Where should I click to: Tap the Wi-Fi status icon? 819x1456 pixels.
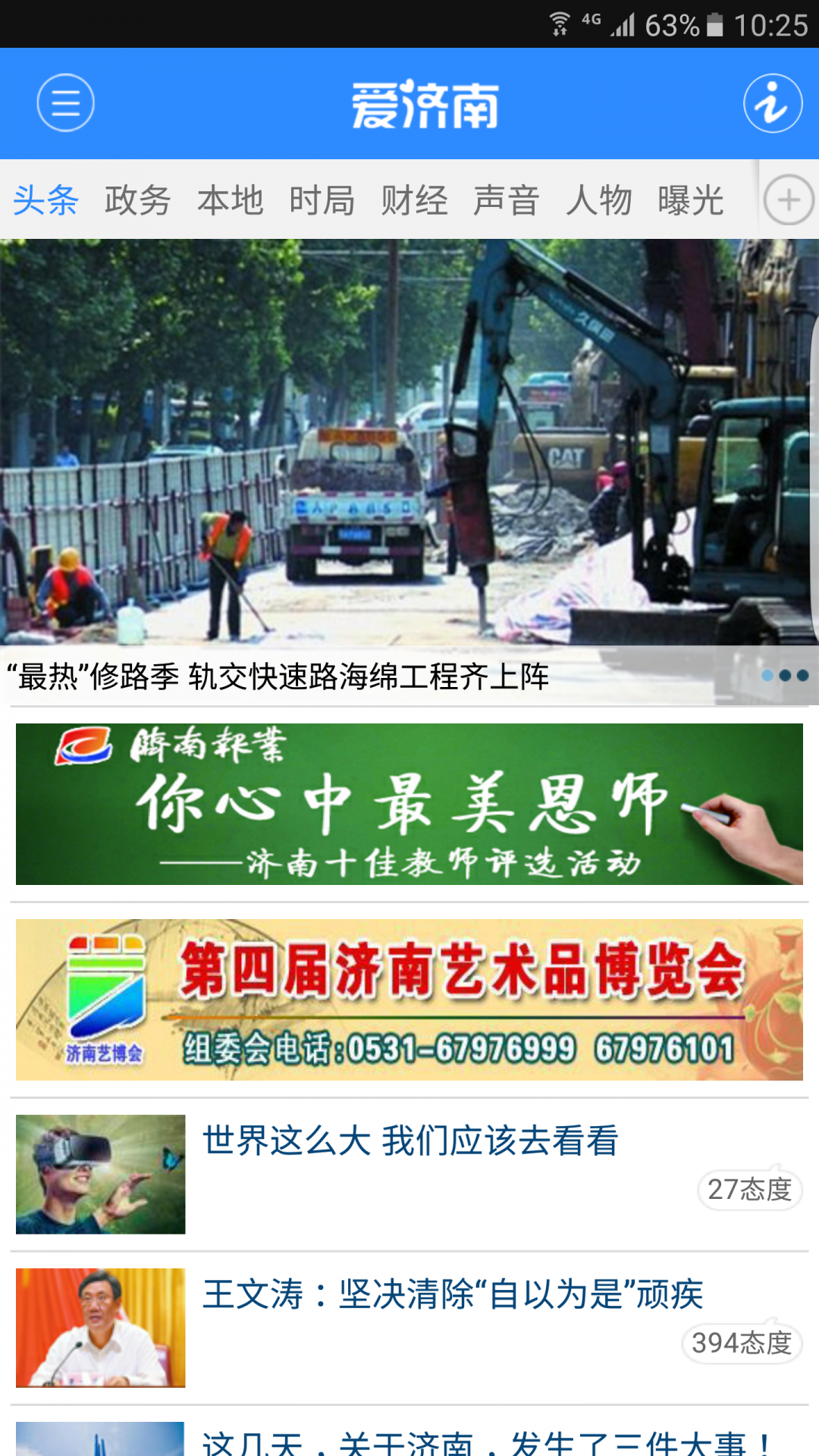pos(561,23)
